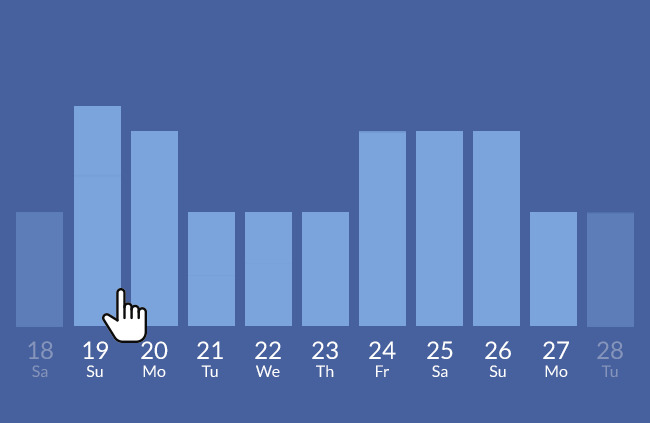Select the Monday 27 bar
This screenshot has width=650, height=423.
pos(553,268)
